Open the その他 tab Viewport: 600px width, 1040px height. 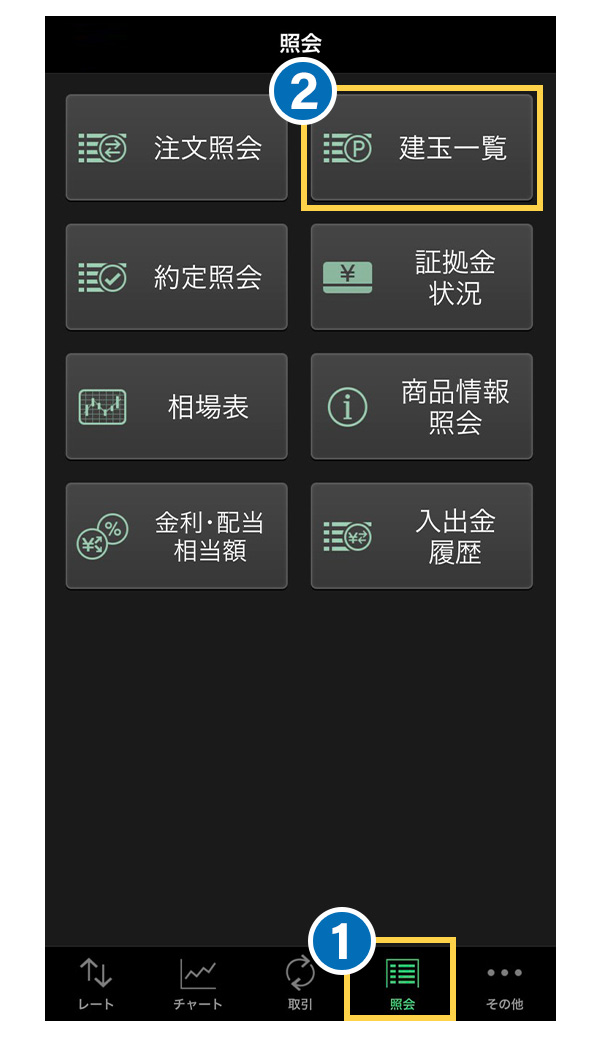[x=504, y=983]
